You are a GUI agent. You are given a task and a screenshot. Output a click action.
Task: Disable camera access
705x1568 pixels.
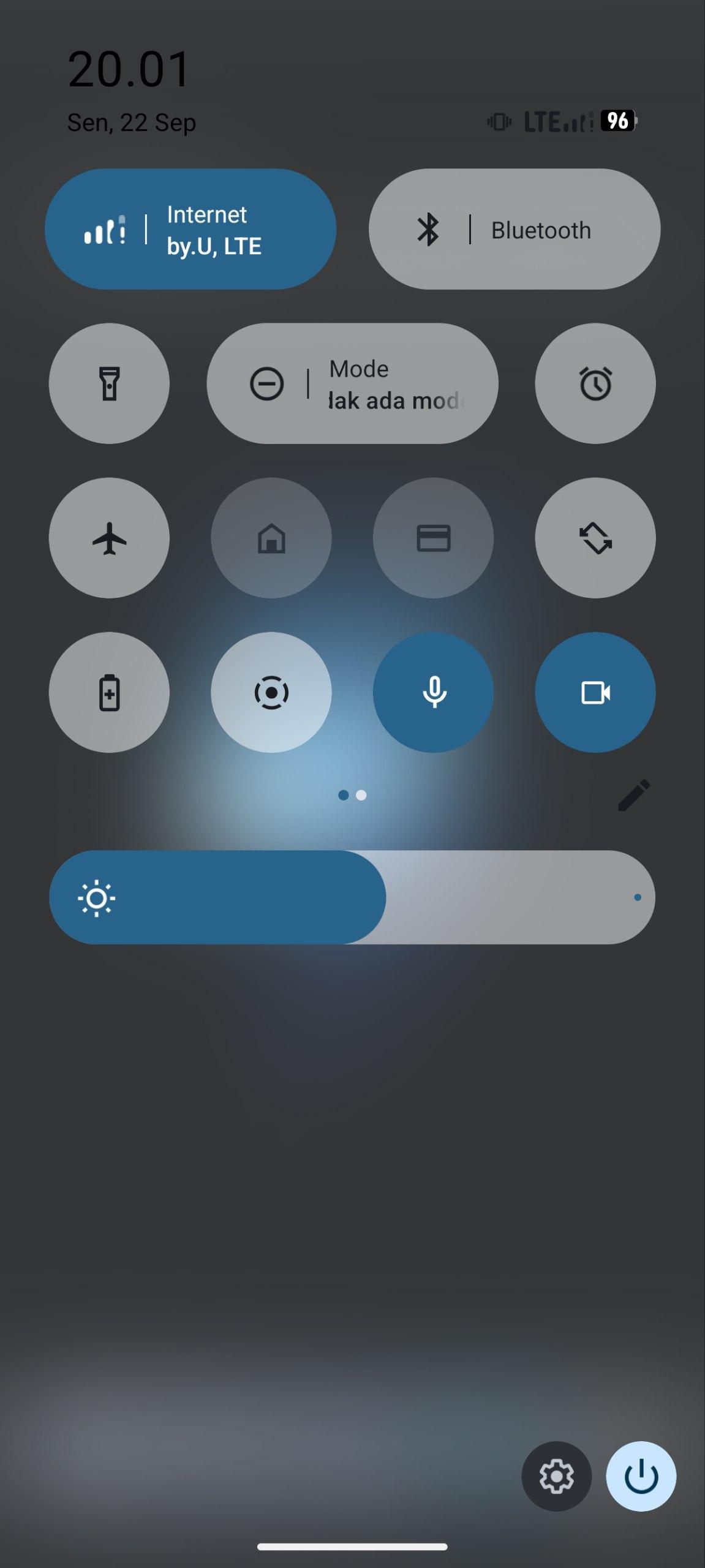click(x=595, y=692)
